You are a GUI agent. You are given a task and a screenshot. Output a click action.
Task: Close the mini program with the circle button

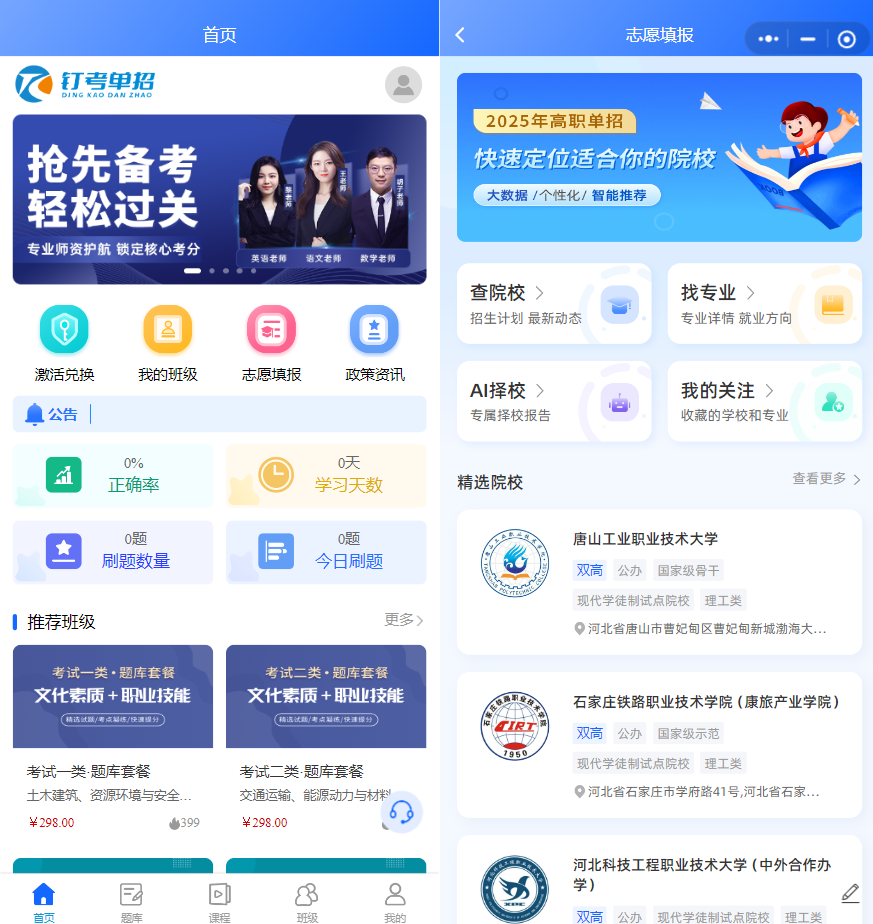[846, 39]
